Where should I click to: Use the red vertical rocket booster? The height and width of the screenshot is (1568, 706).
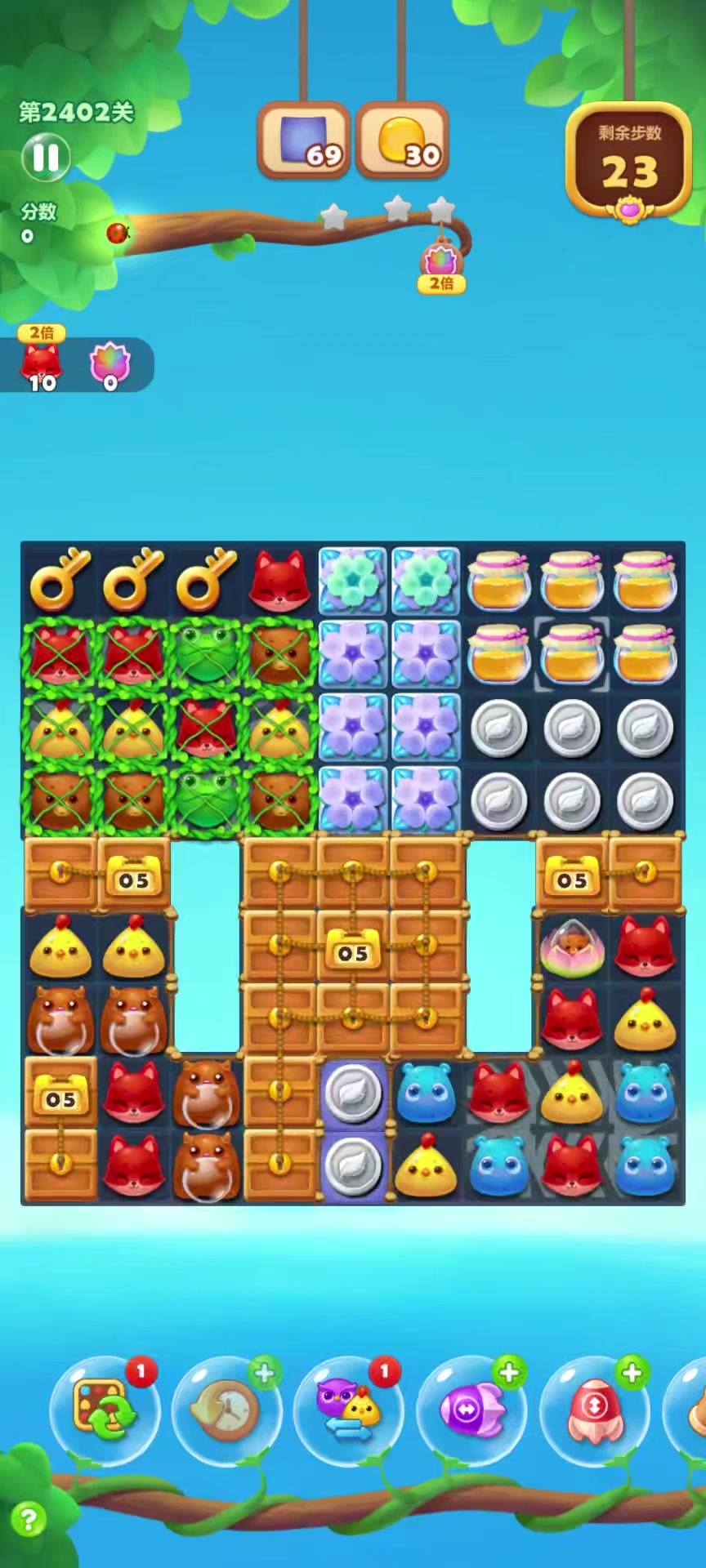coord(594,1409)
